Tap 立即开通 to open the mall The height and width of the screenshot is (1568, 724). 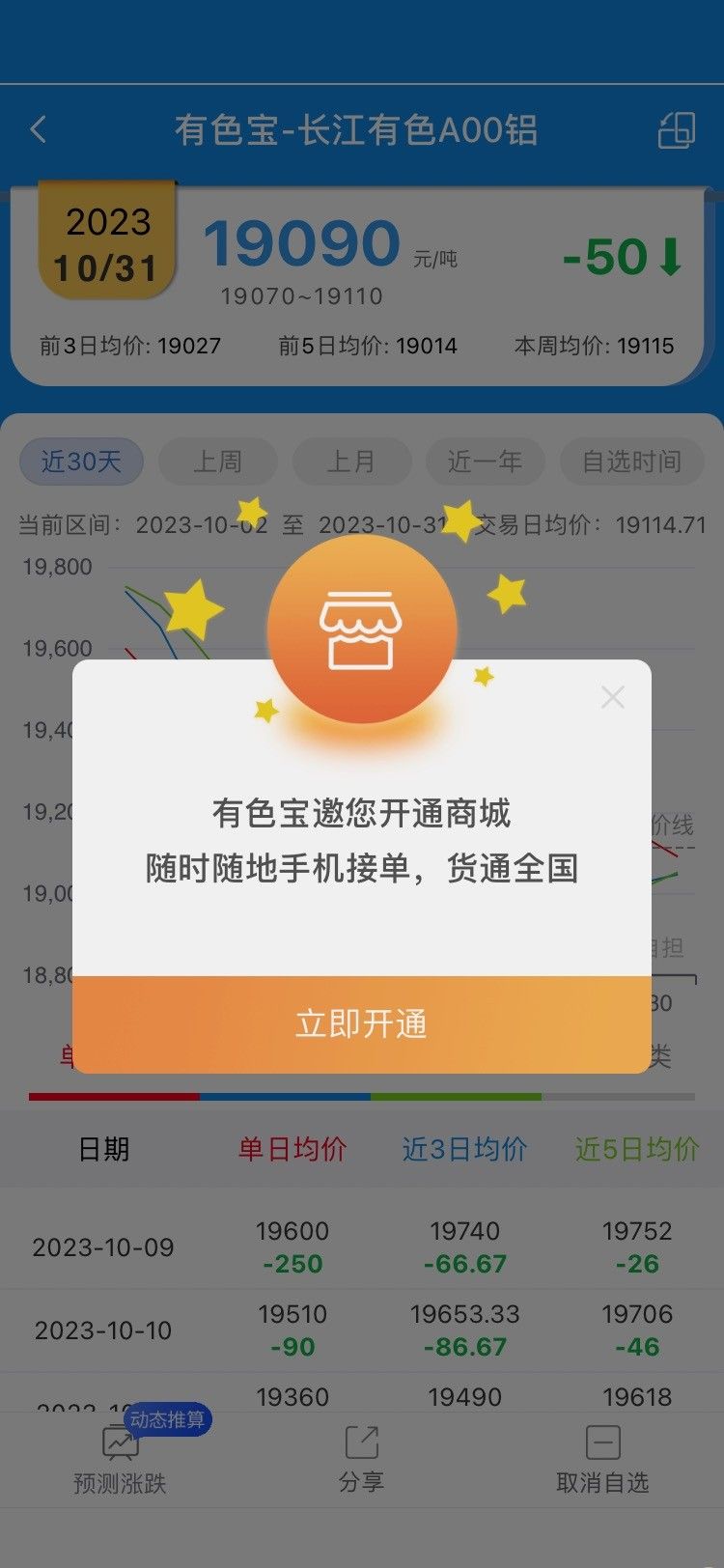click(361, 1024)
